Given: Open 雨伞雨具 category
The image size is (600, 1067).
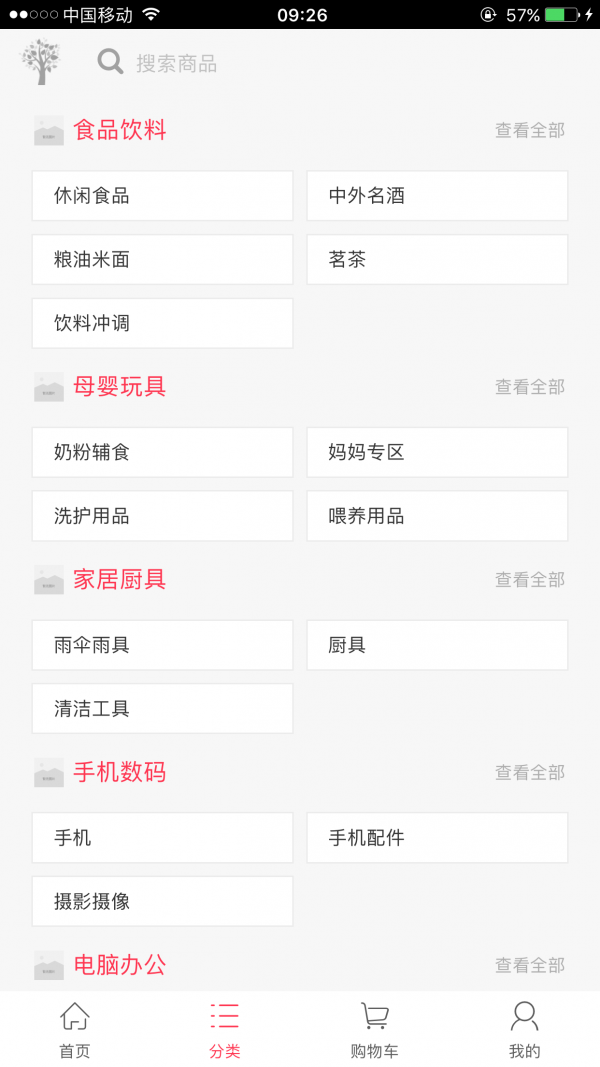Looking at the screenshot, I should (162, 645).
